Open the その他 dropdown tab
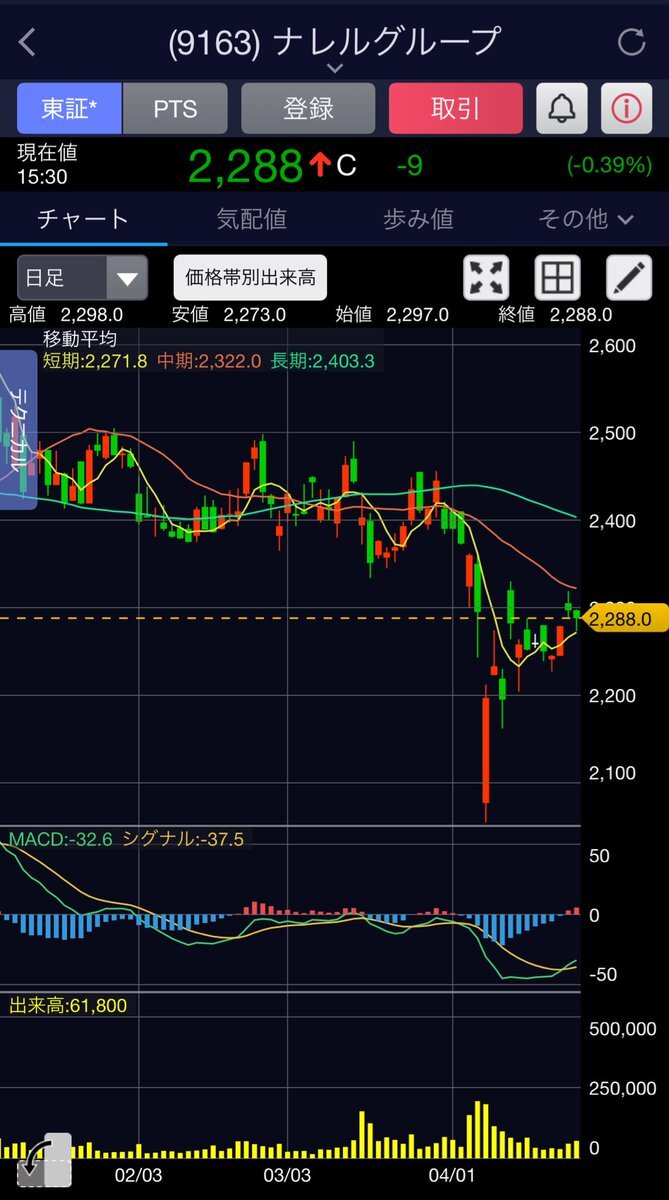669x1200 pixels. click(585, 219)
